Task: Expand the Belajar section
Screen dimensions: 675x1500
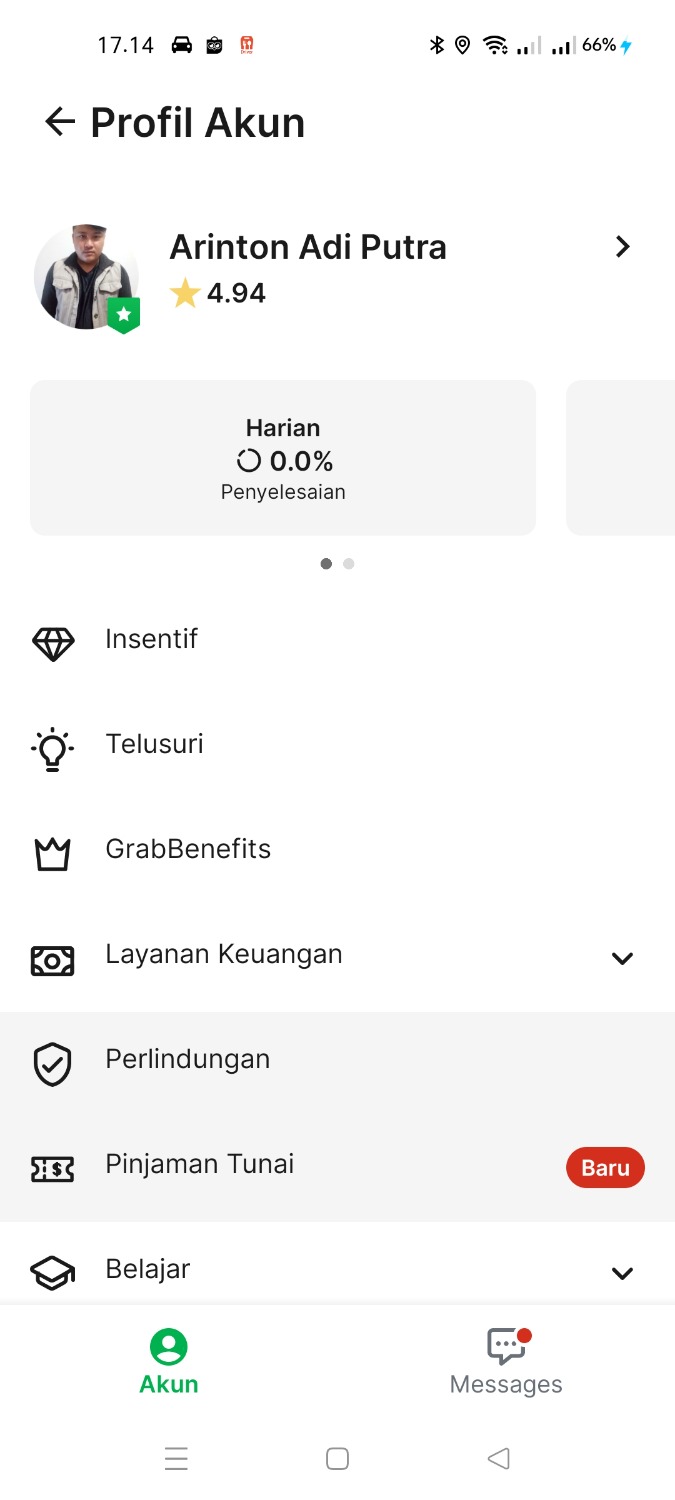Action: 622,1273
